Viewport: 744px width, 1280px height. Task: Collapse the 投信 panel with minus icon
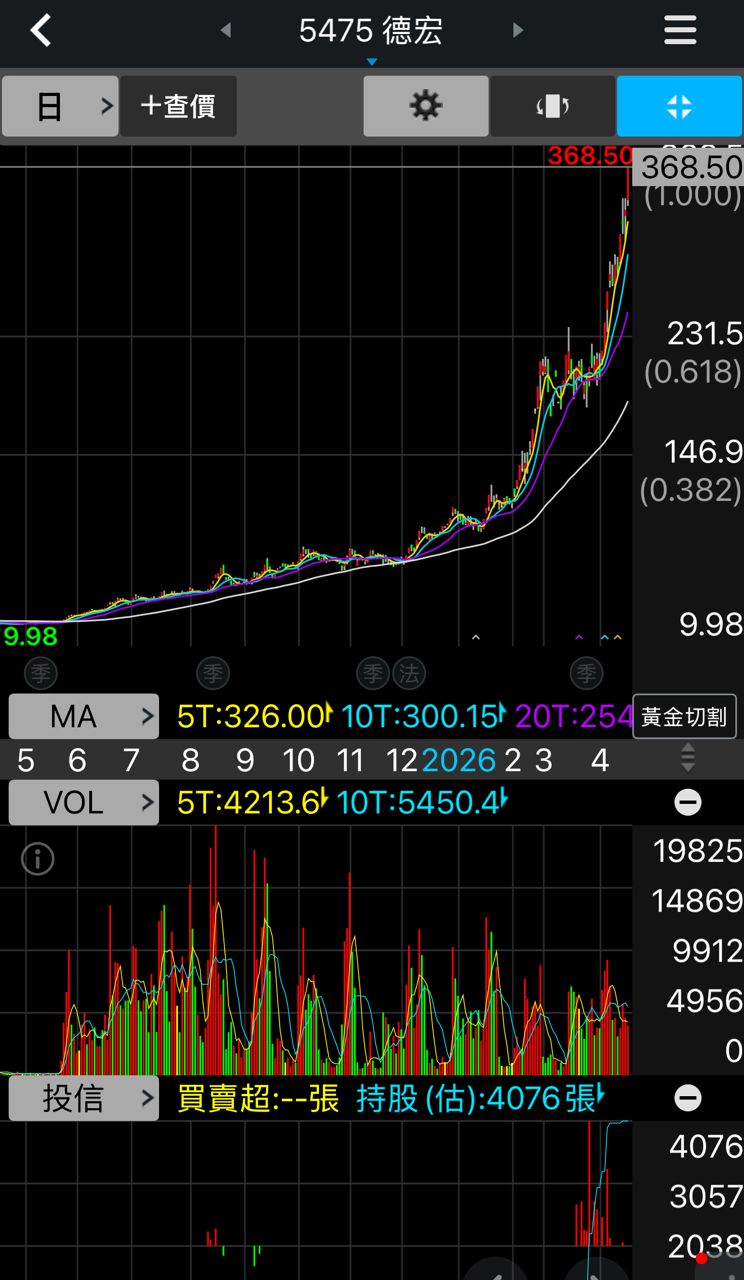(688, 1098)
